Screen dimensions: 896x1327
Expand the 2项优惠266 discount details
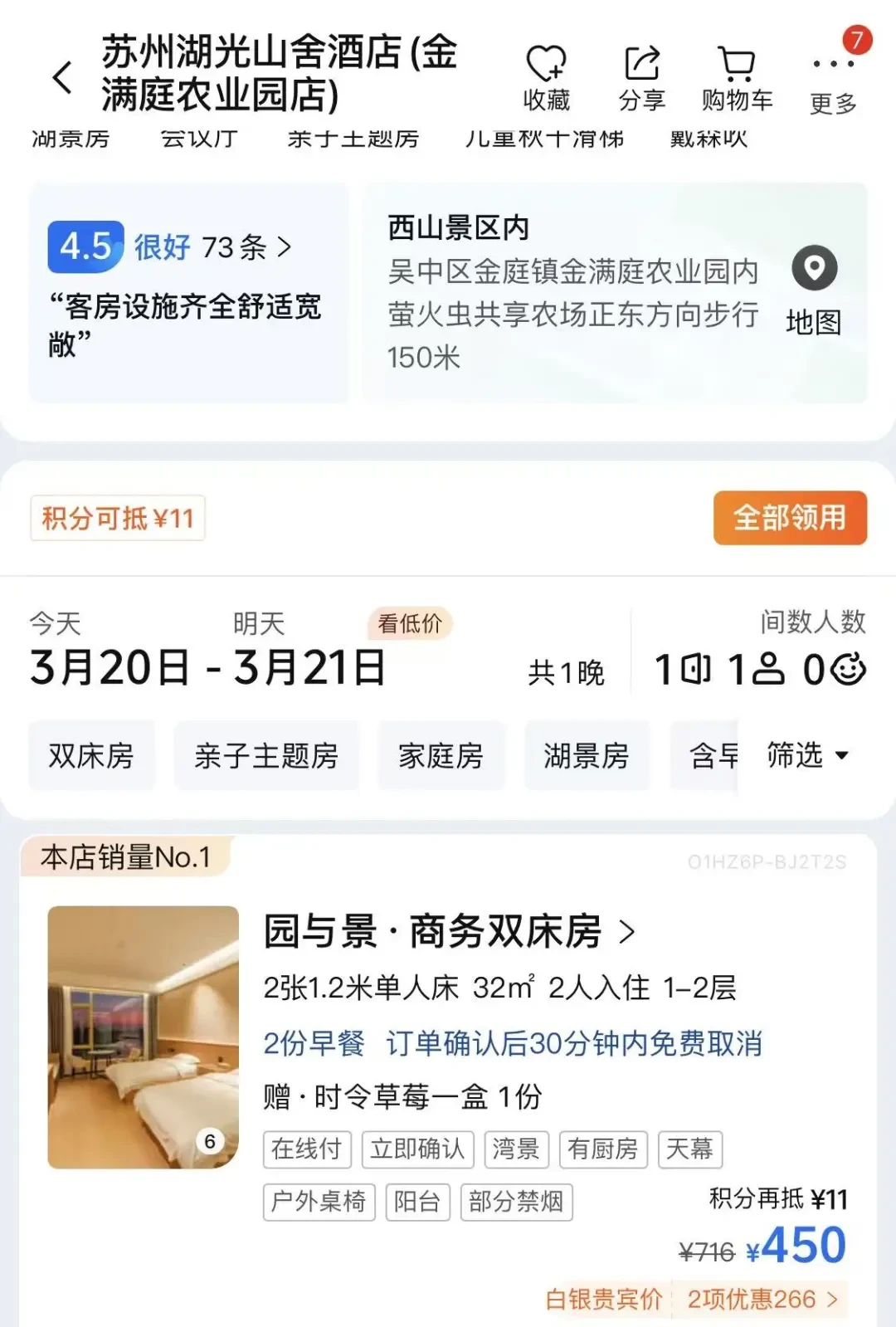point(762,1299)
